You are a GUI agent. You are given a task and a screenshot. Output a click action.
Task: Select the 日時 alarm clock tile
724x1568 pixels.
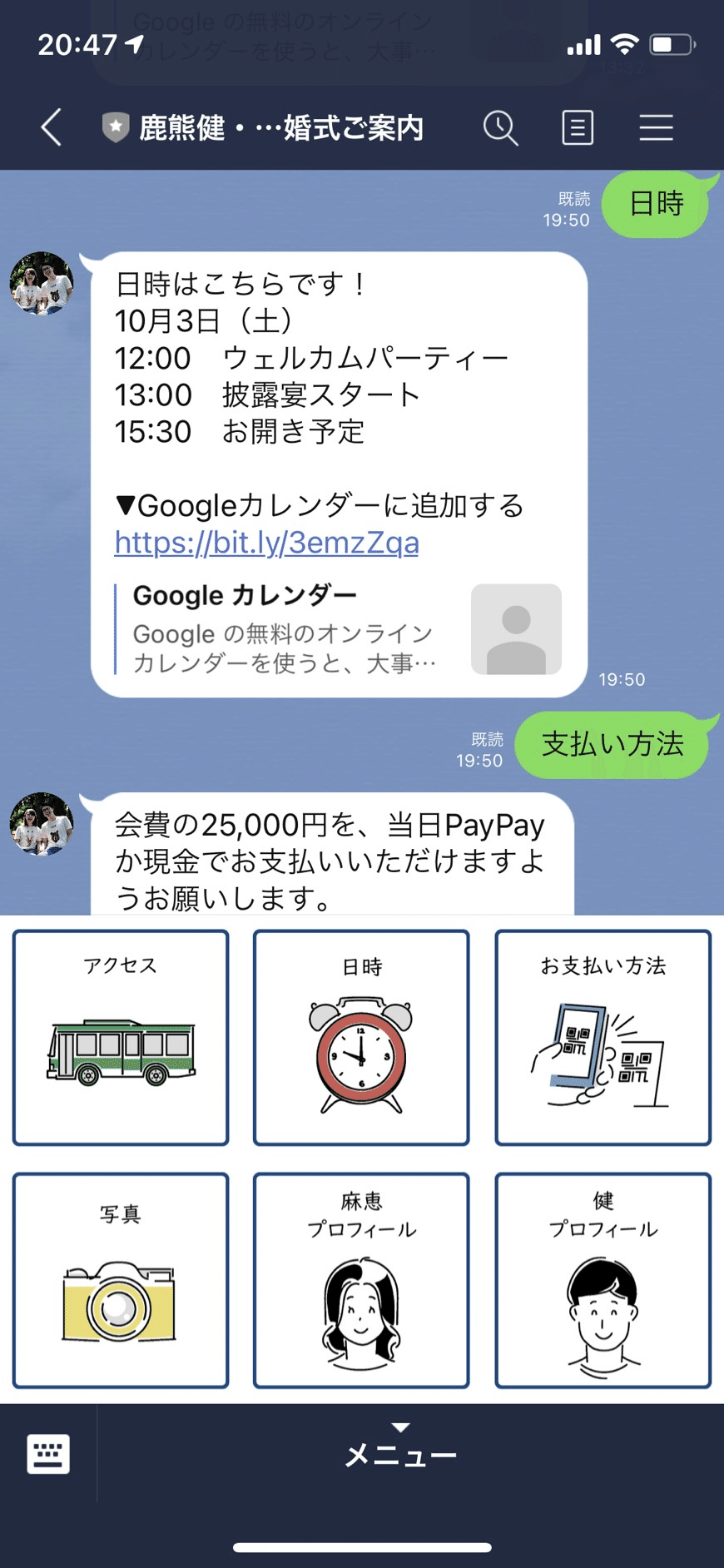(x=361, y=1037)
